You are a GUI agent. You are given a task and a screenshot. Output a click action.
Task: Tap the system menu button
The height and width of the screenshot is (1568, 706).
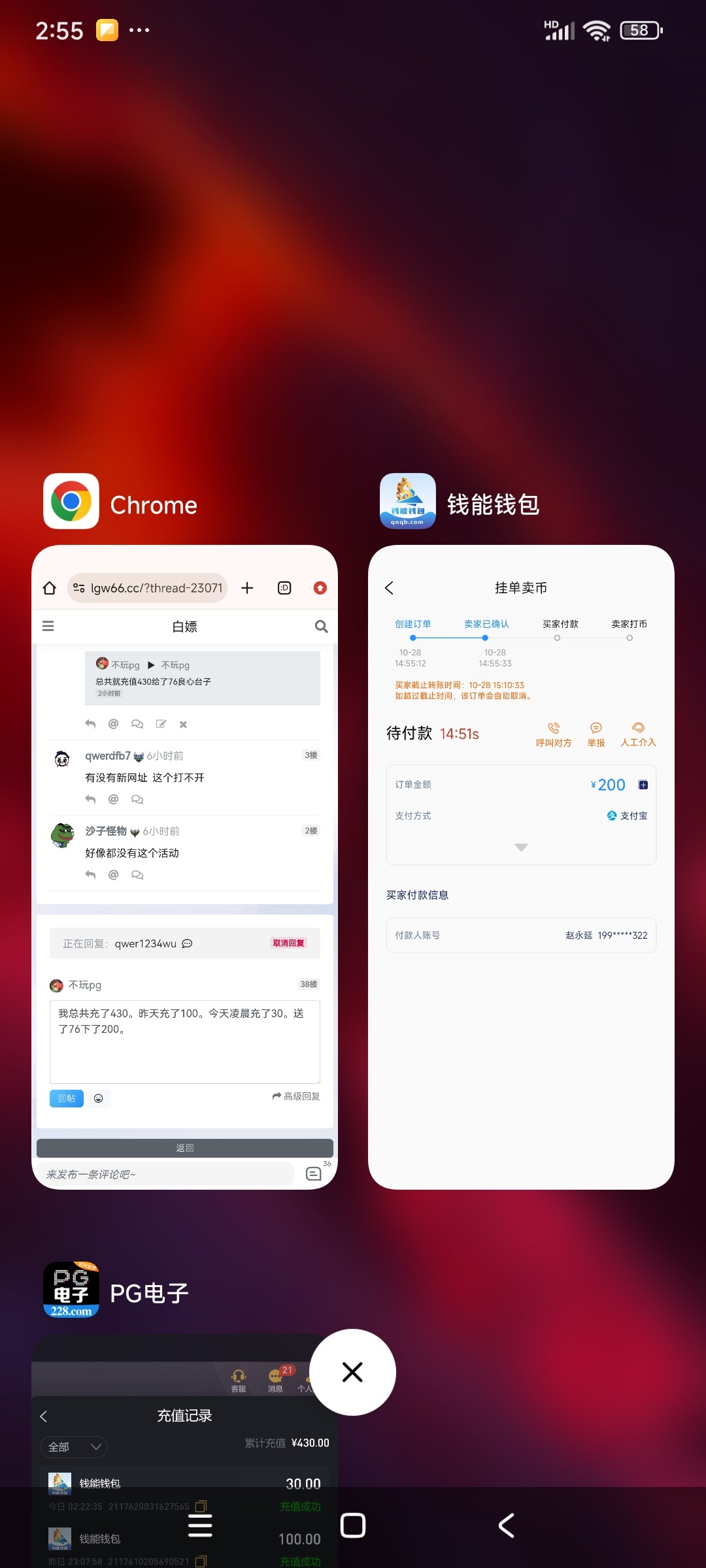pos(200,1526)
